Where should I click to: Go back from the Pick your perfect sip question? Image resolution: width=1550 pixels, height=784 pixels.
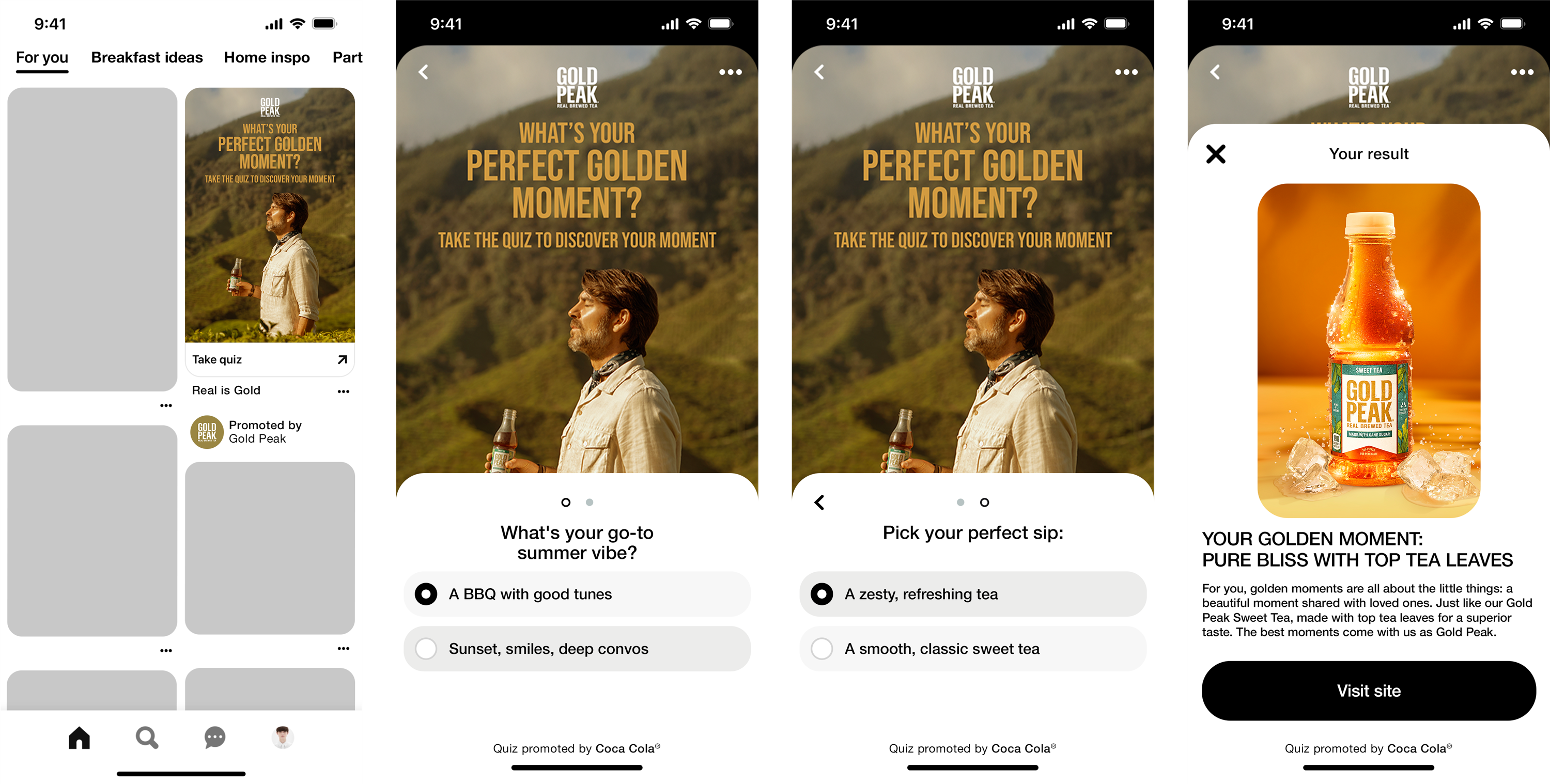pos(819,503)
